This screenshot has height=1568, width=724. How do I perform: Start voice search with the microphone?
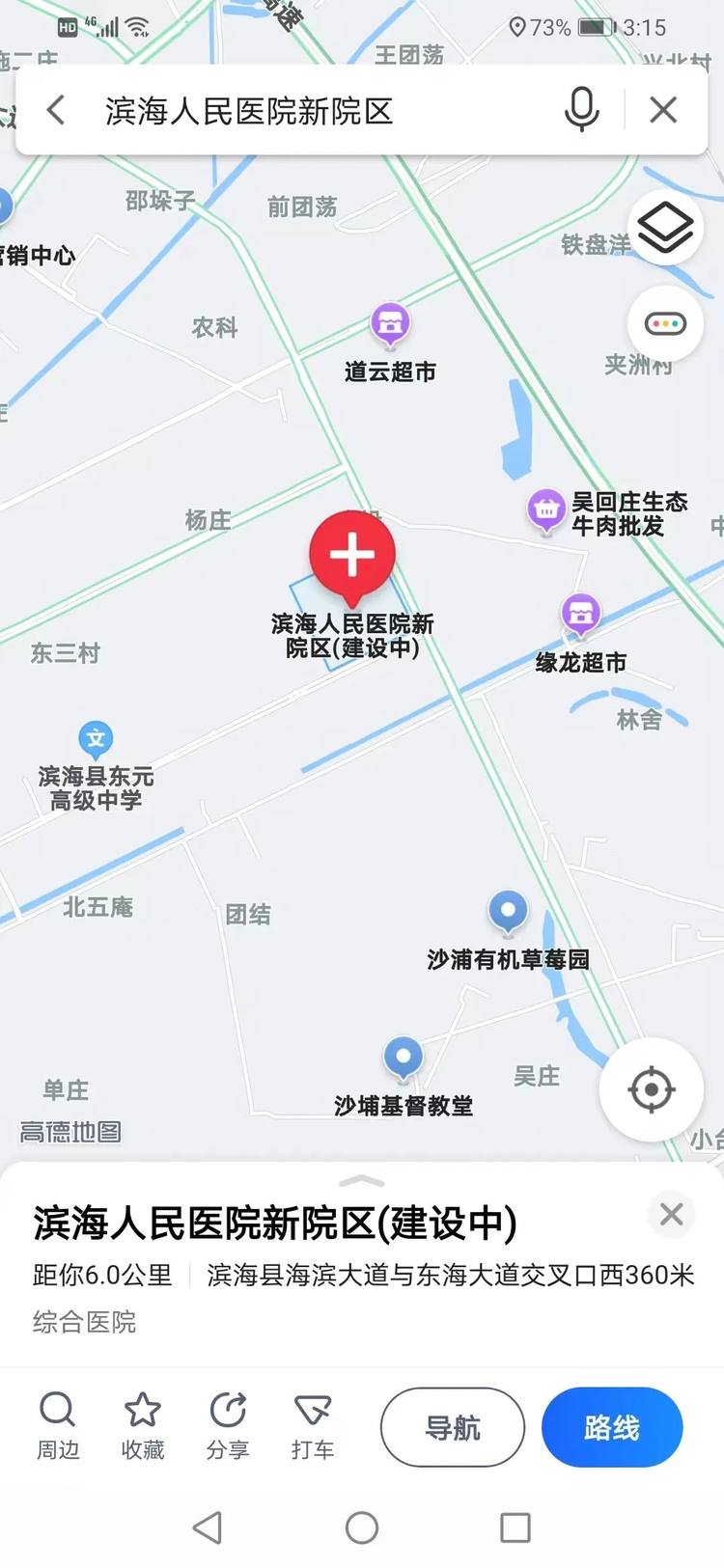click(581, 109)
